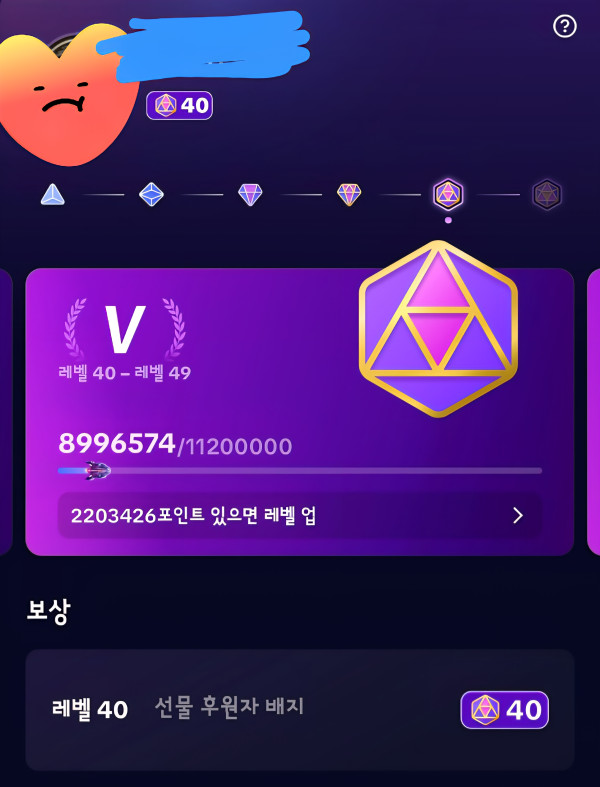The height and width of the screenshot is (787, 600).
Task: Select the last dimmed tier icon
Action: click(546, 194)
